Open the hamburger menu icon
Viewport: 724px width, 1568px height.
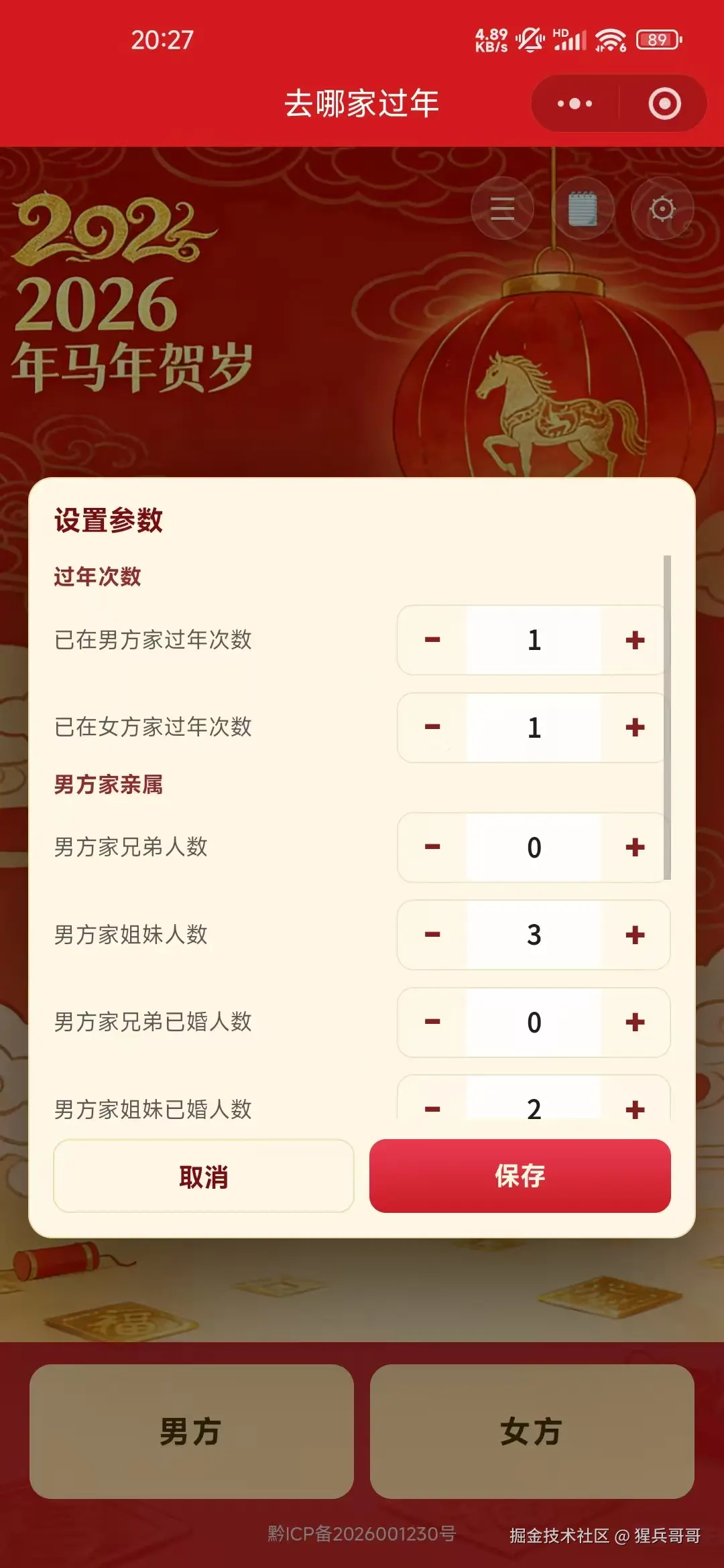pyautogui.click(x=502, y=208)
